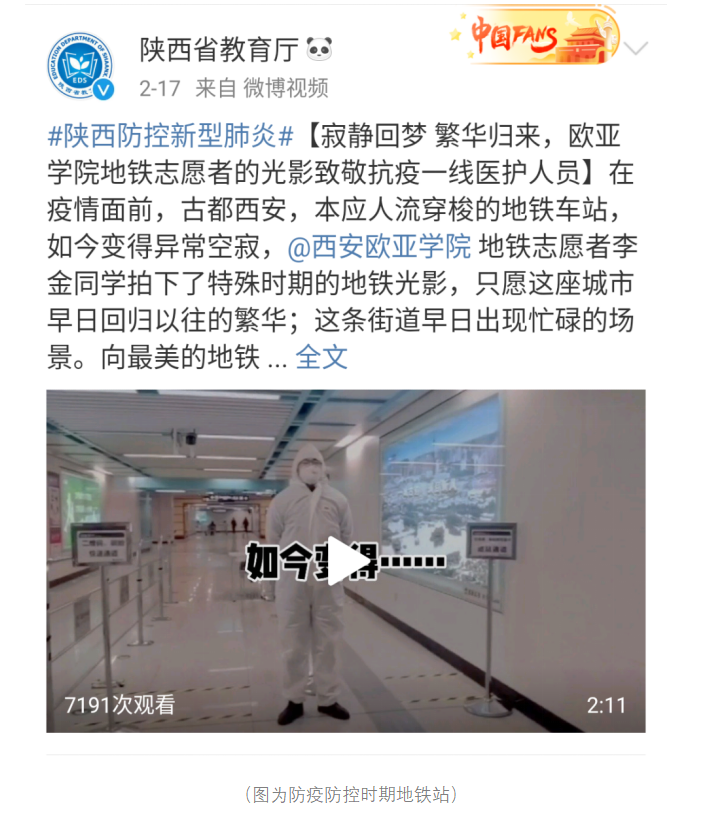Play the subway volunteer video

tap(346, 561)
